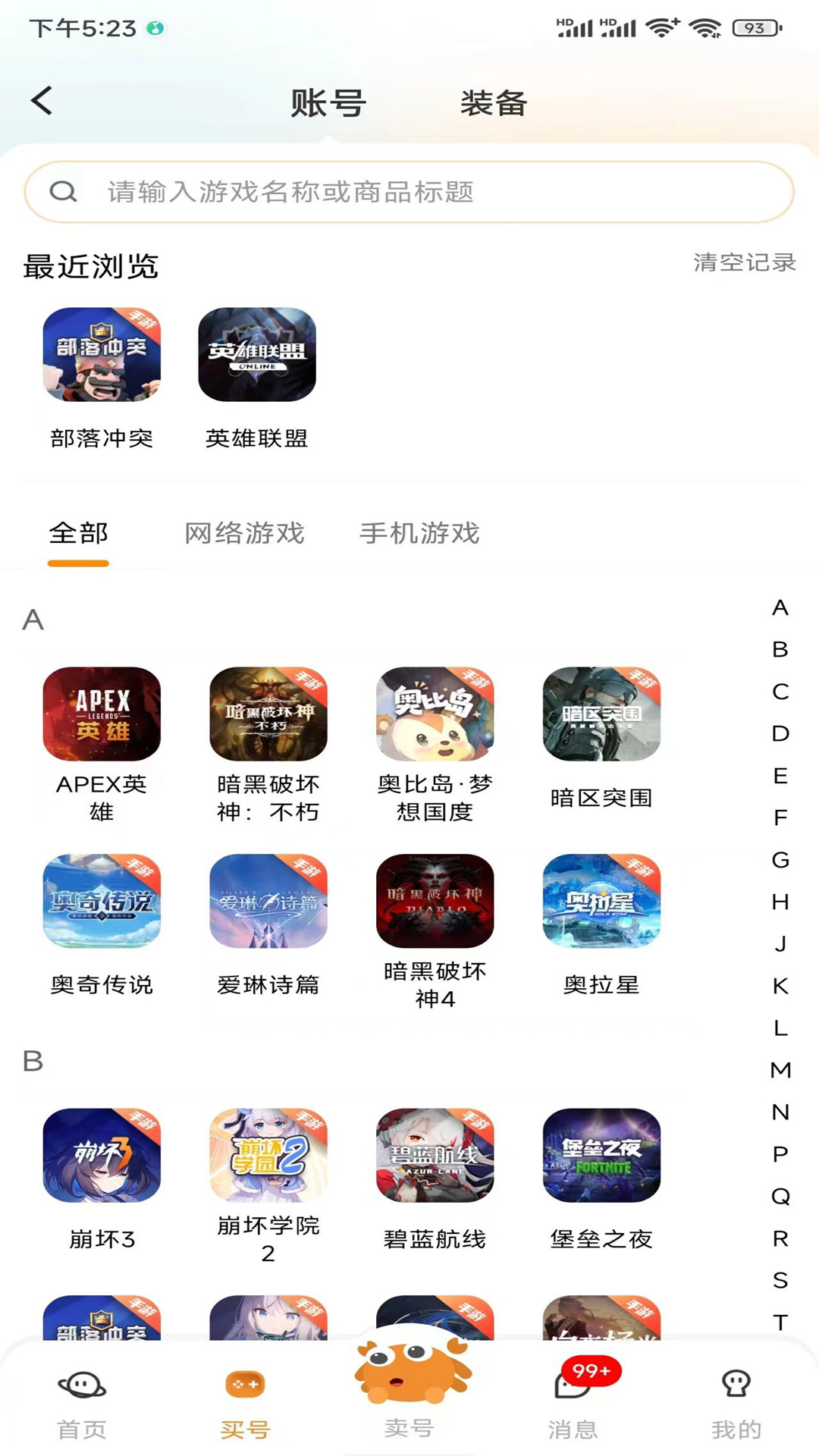Tap the back arrow at top left
This screenshot has height=1456, width=819.
click(43, 101)
